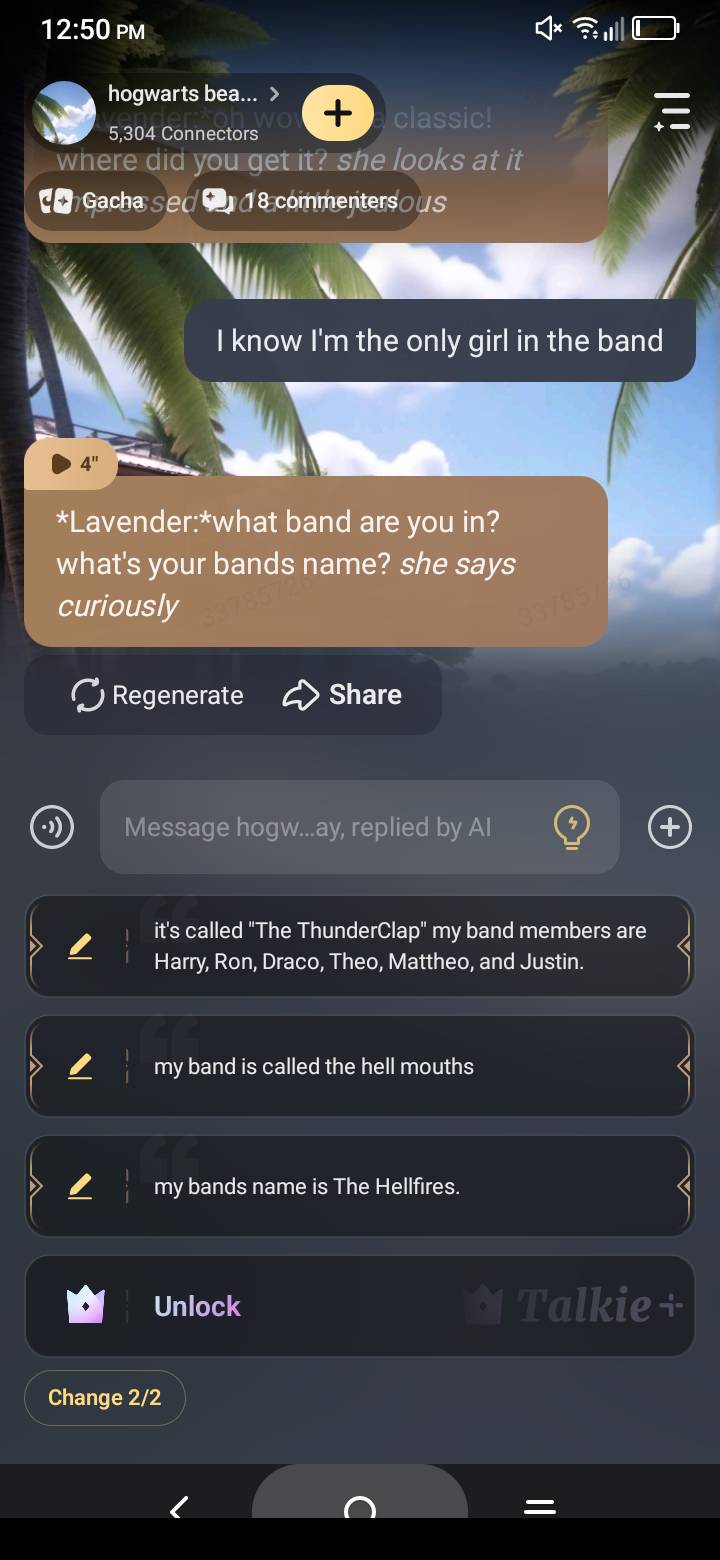The height and width of the screenshot is (1560, 720).
Task: Edit the "hell mouths" suggestion with pencil
Action: pyautogui.click(x=80, y=1066)
